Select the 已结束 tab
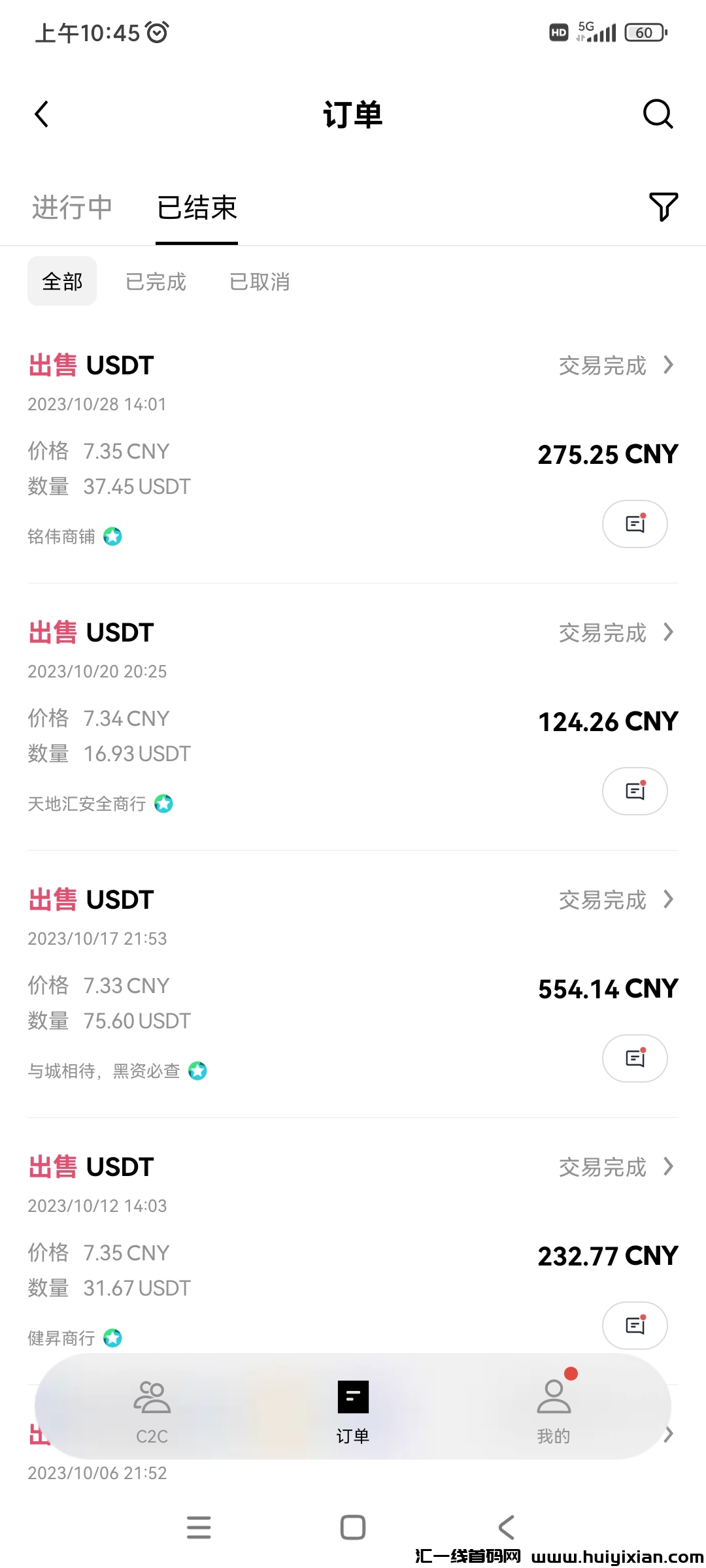This screenshot has height=1568, width=706. pyautogui.click(x=197, y=208)
